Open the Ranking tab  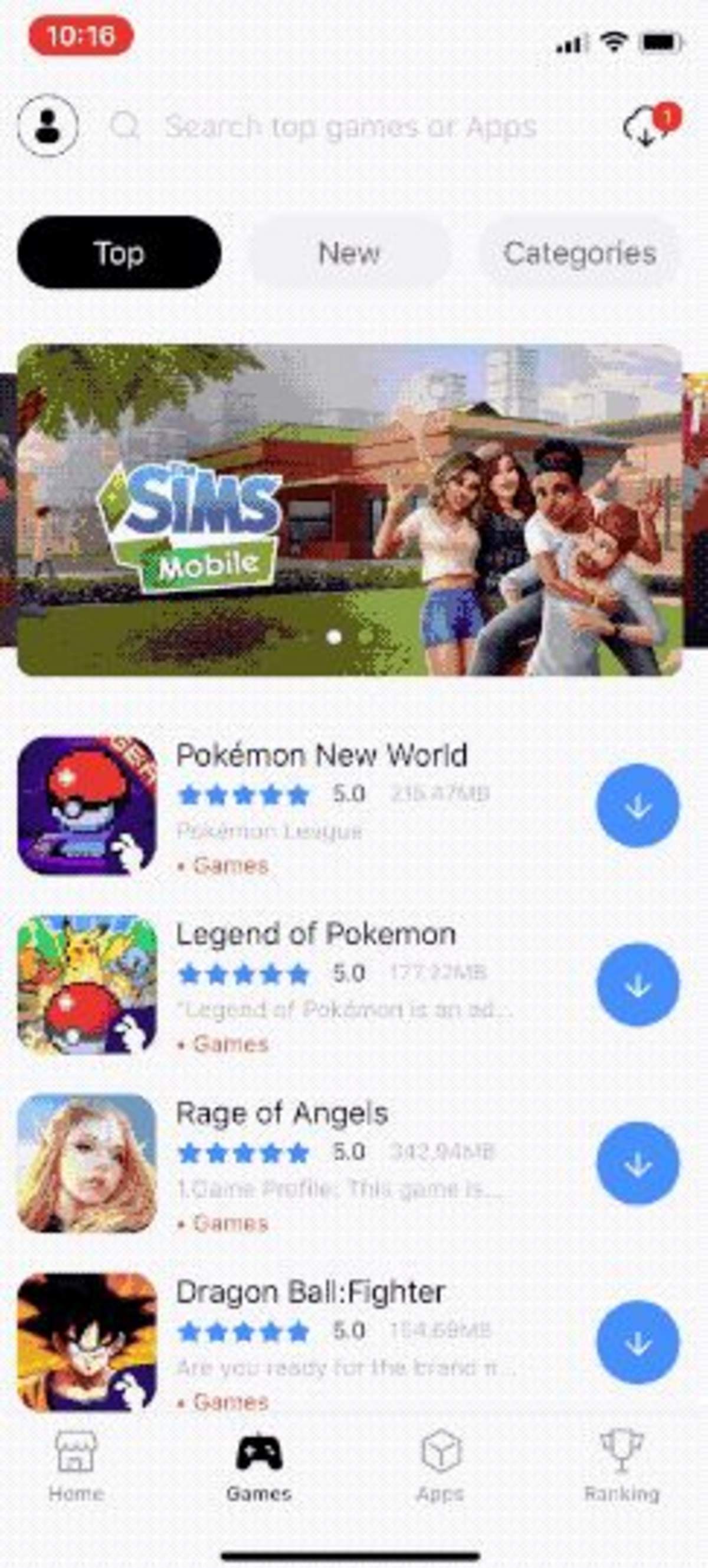pos(621,1467)
